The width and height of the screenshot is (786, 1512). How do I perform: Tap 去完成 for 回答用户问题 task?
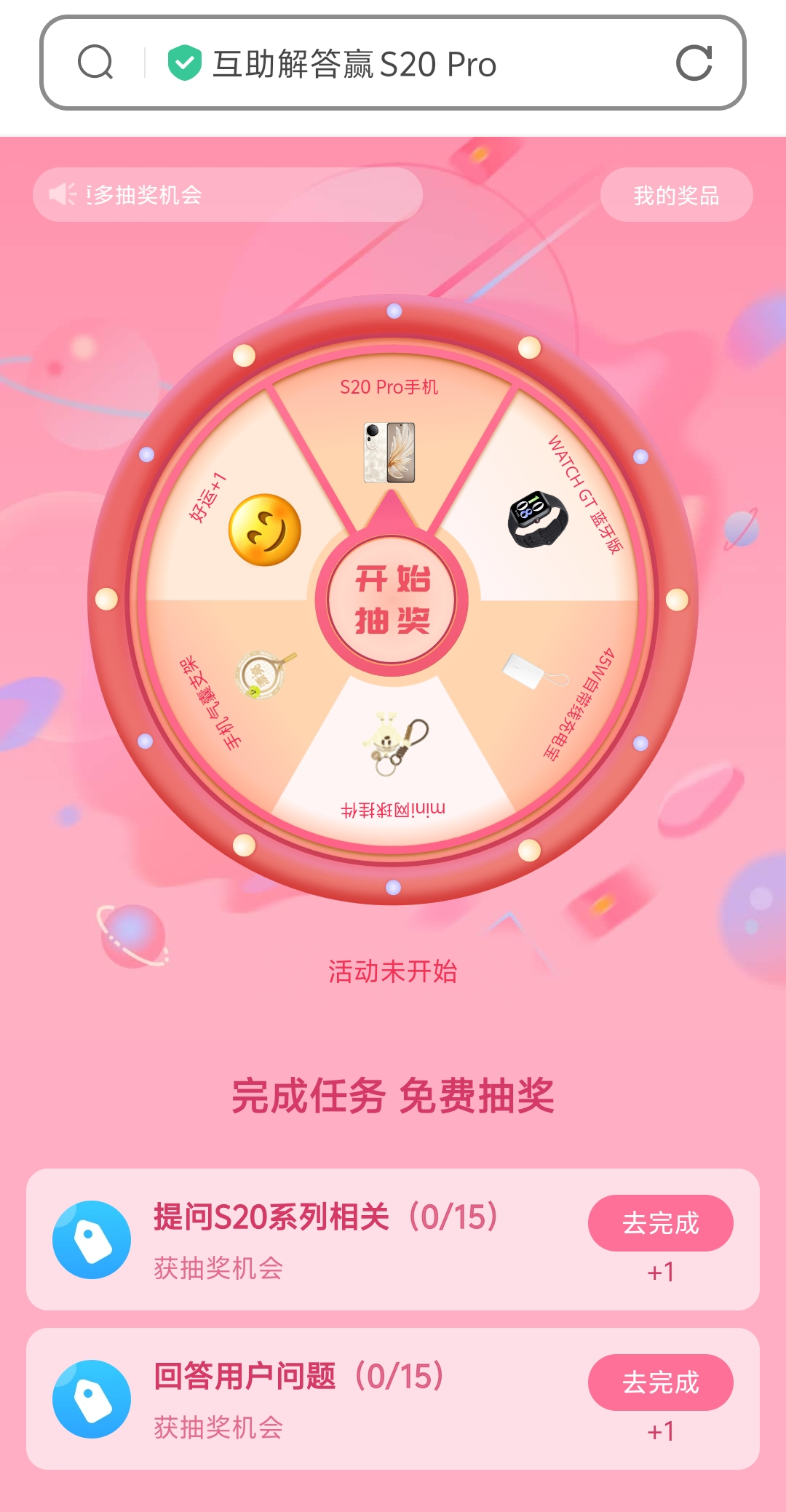point(660,1382)
